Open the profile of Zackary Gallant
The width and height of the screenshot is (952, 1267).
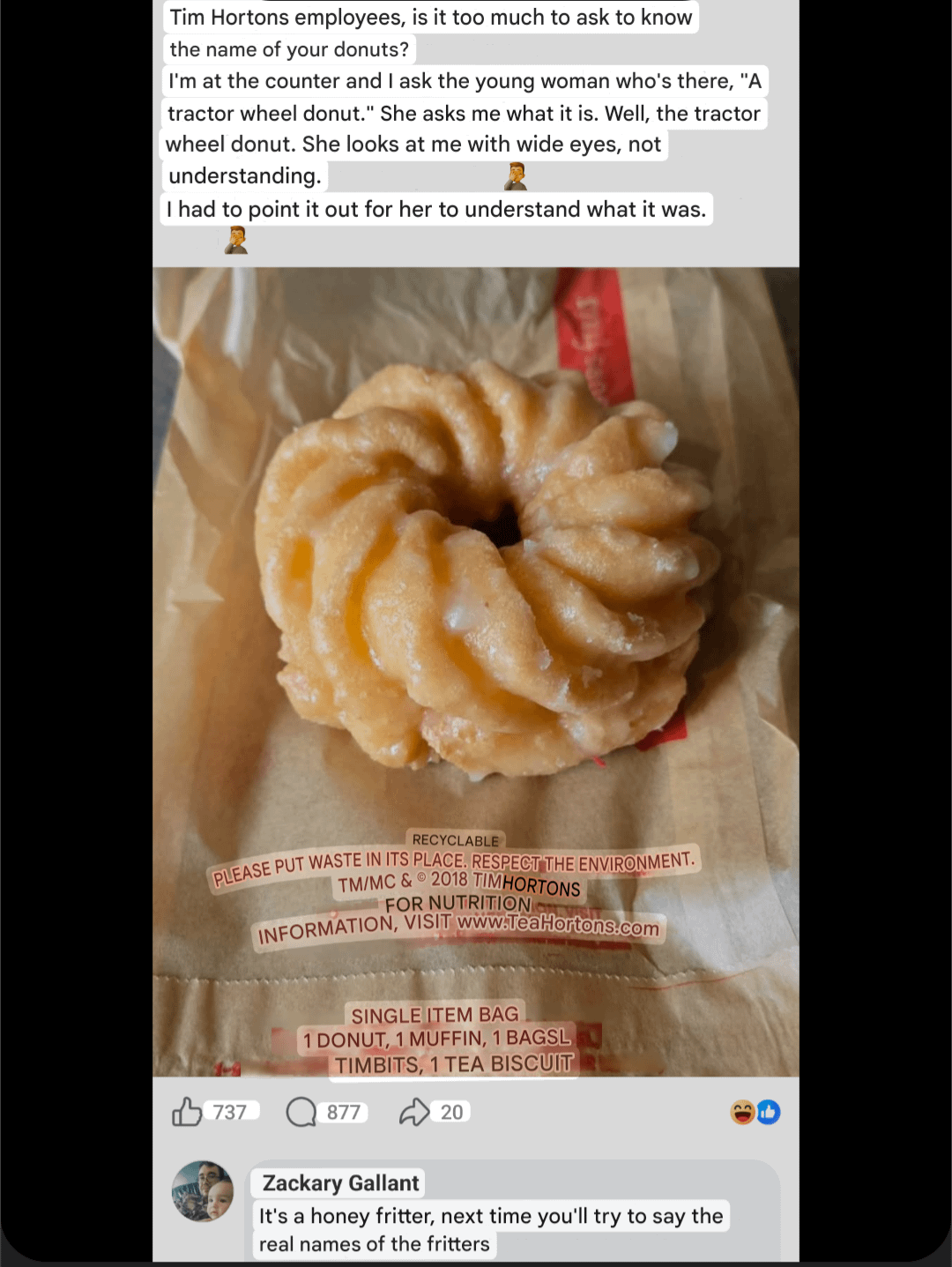click(340, 1183)
